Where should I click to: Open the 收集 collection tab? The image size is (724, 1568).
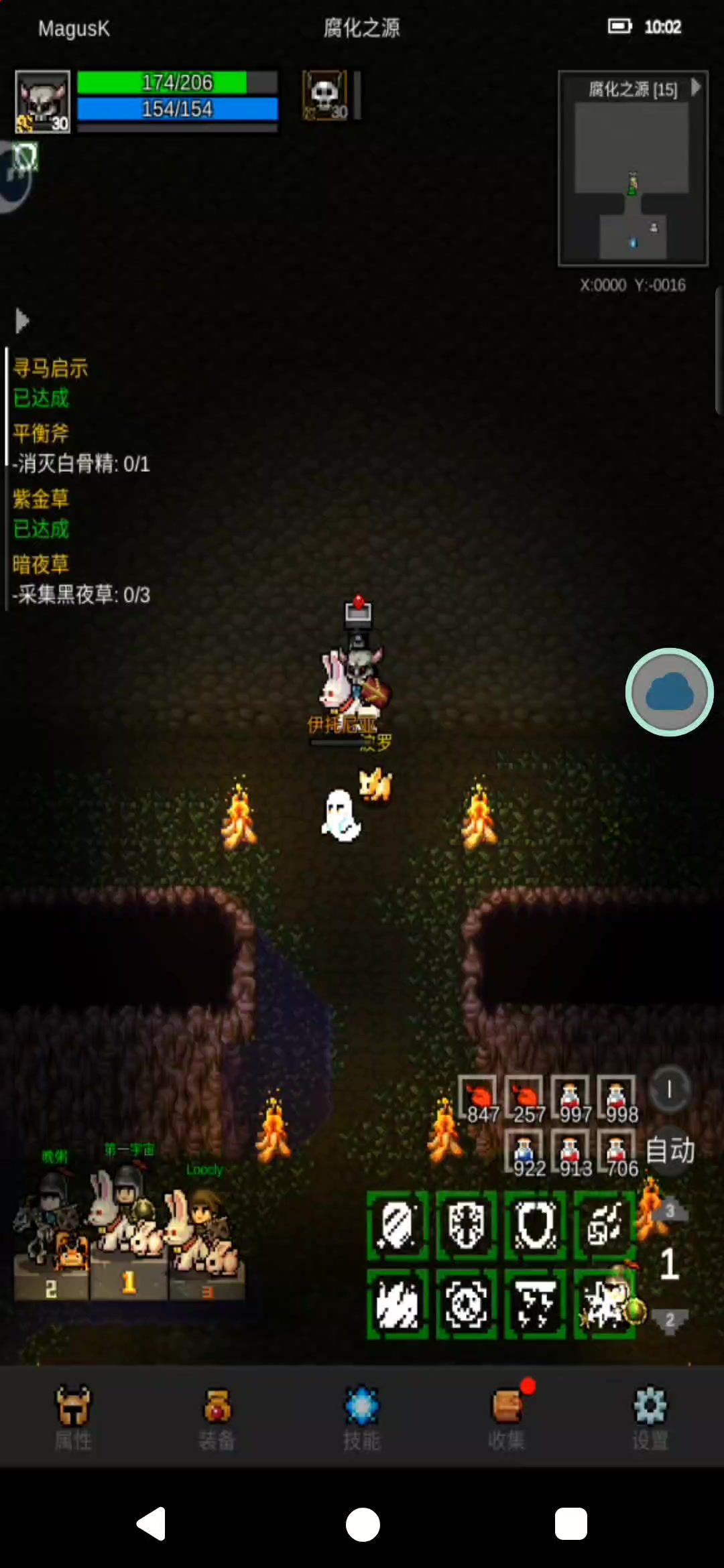[x=507, y=1415]
